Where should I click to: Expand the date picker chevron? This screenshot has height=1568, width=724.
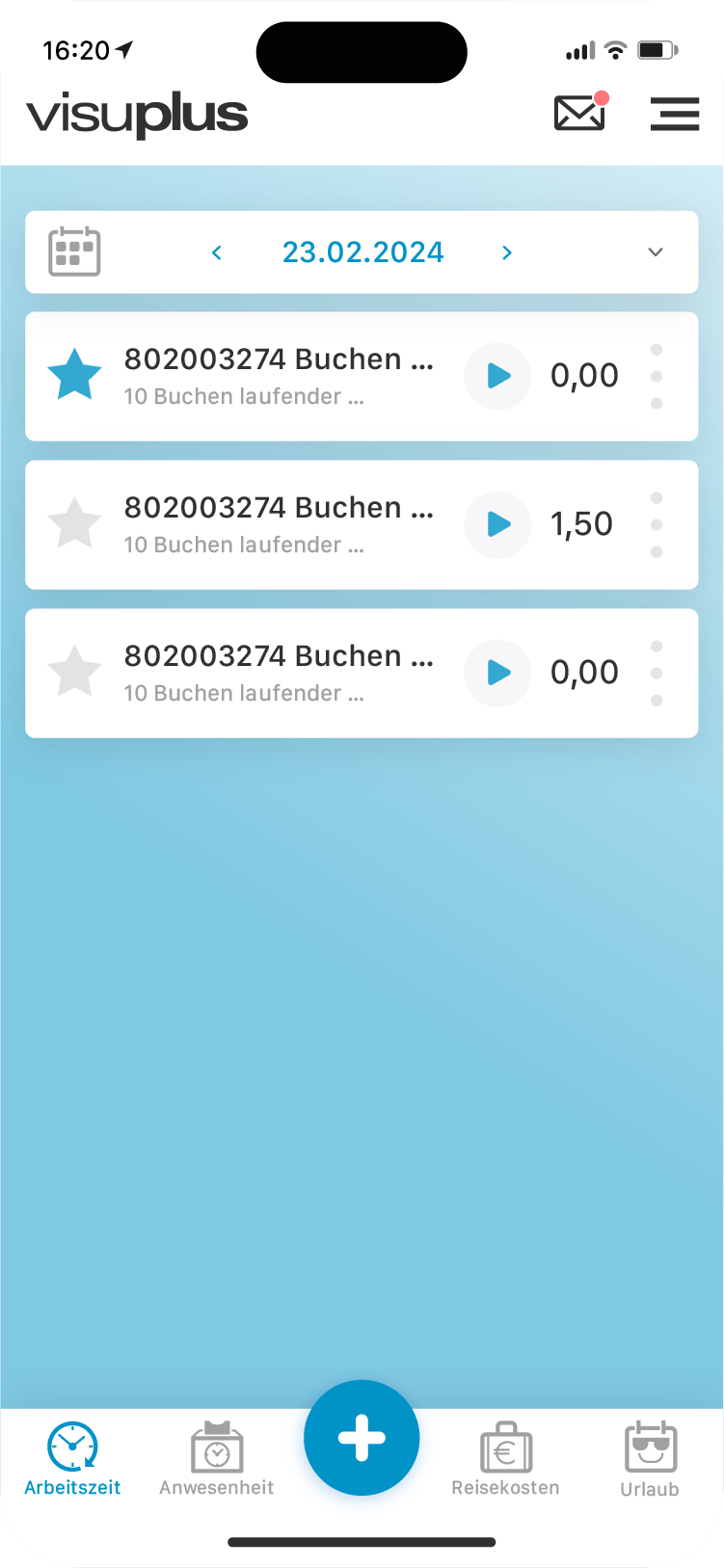[655, 252]
